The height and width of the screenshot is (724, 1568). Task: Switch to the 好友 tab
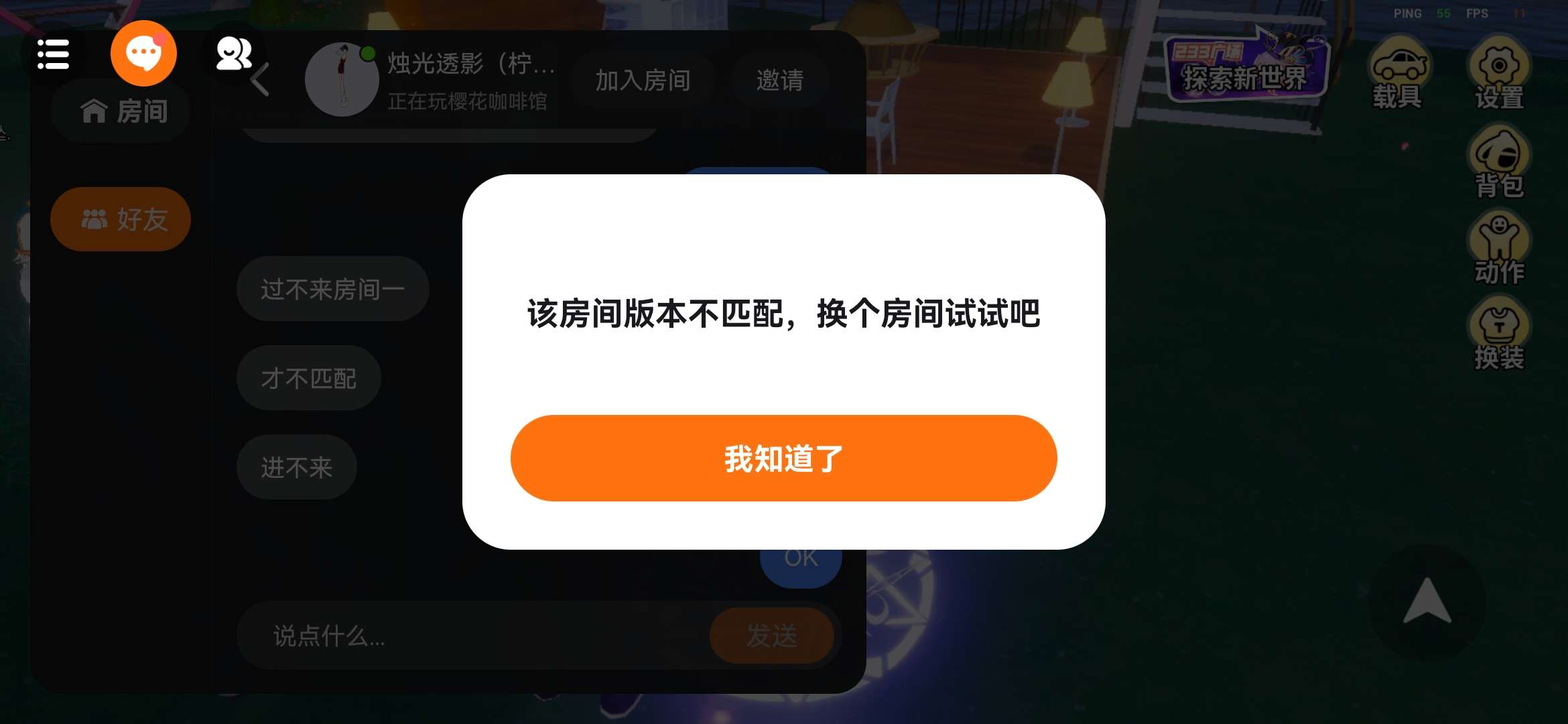point(121,219)
